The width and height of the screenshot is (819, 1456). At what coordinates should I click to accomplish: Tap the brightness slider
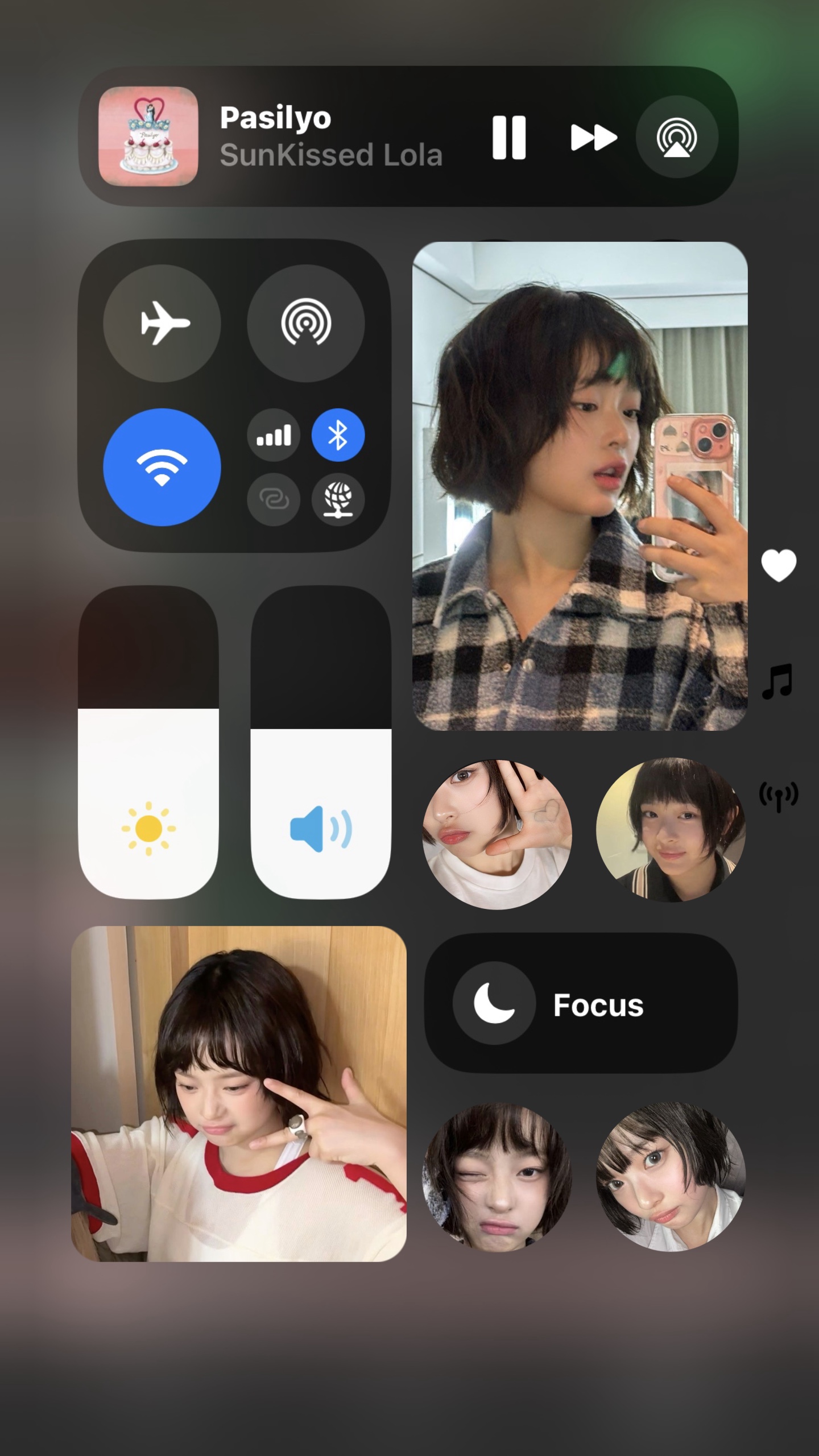tap(148, 742)
